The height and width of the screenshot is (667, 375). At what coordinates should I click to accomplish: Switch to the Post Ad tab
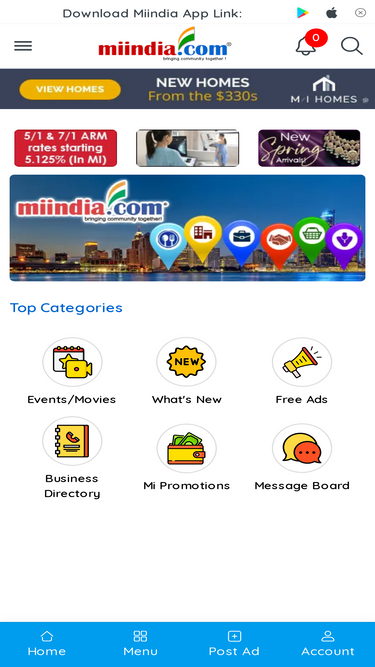coord(234,644)
